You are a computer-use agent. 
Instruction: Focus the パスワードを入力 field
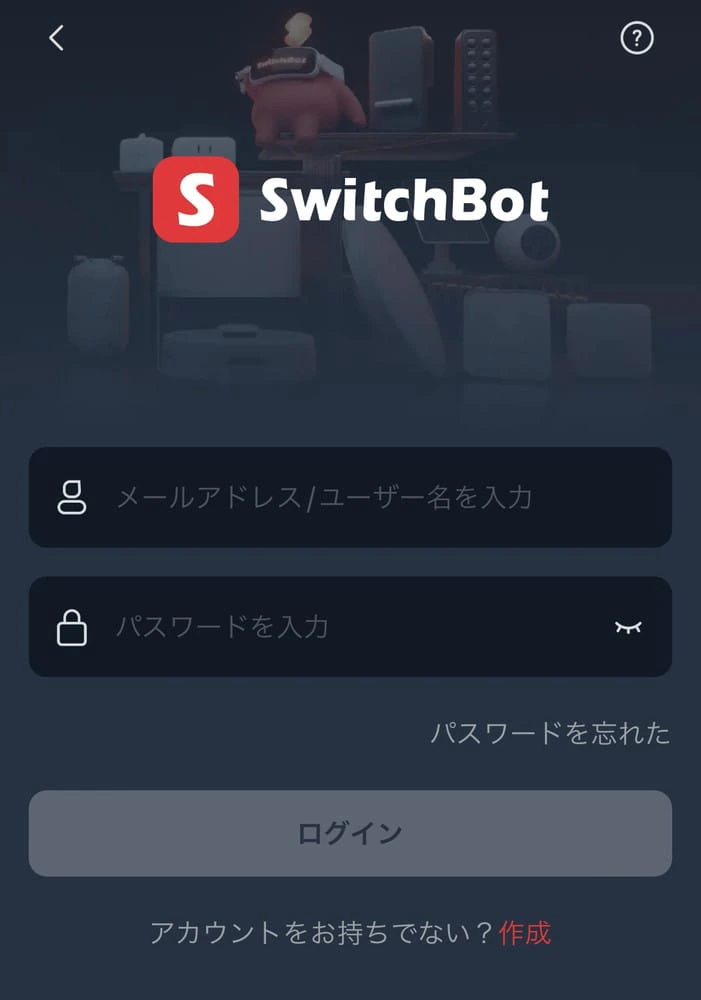(330, 627)
